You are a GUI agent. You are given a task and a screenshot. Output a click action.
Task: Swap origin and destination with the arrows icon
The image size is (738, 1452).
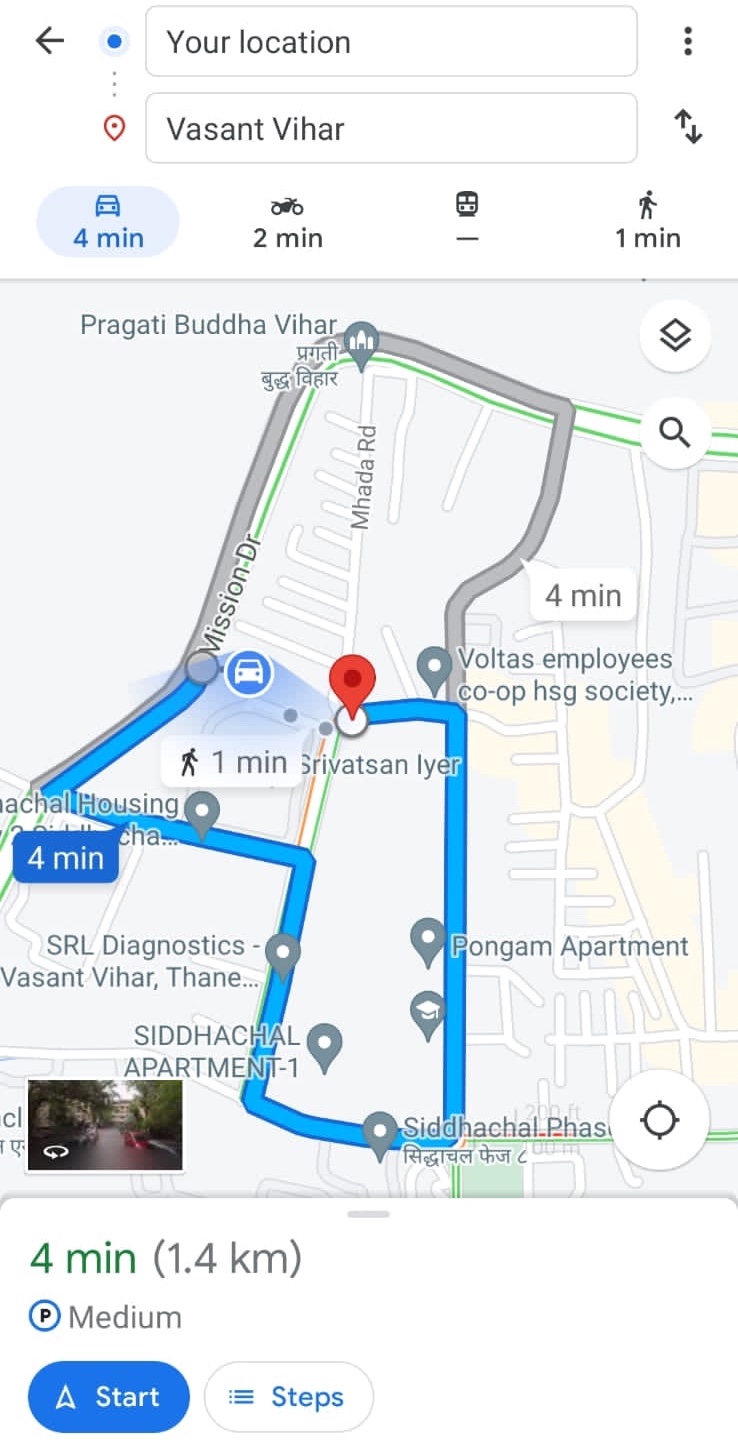click(688, 127)
